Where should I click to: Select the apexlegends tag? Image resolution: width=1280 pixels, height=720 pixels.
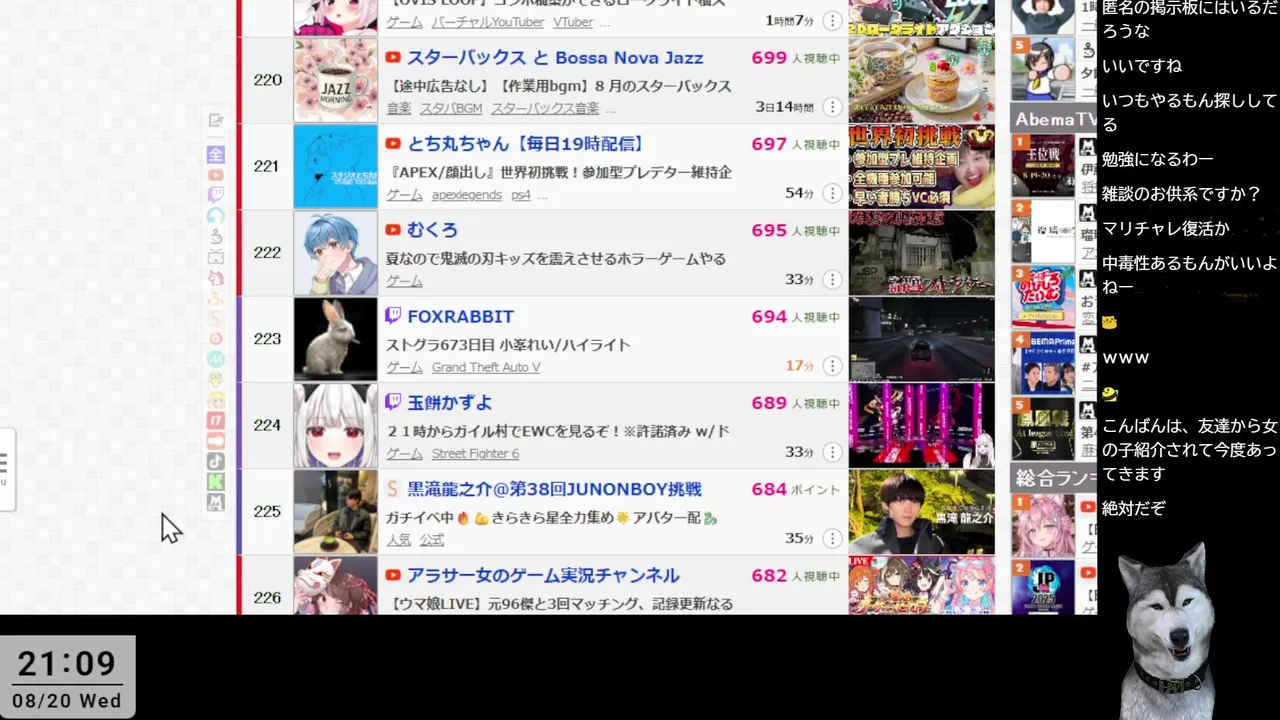pos(466,194)
